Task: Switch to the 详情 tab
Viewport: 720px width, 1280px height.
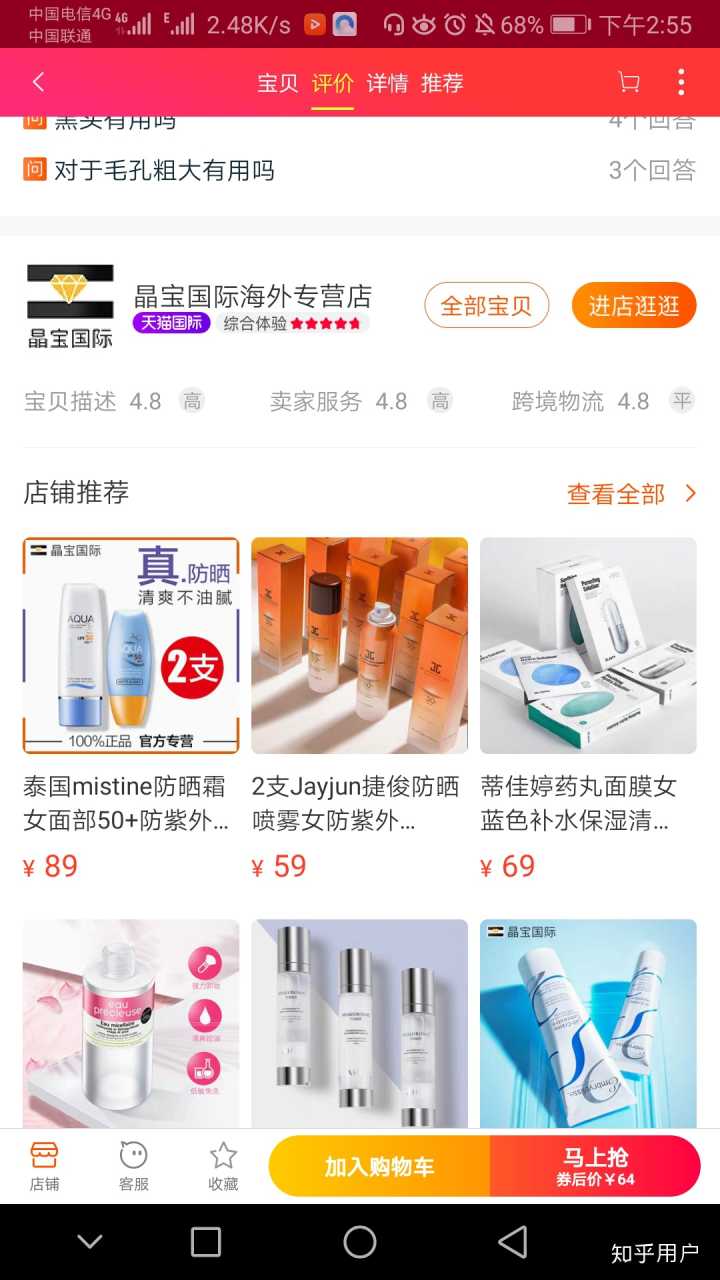Action: click(x=387, y=83)
